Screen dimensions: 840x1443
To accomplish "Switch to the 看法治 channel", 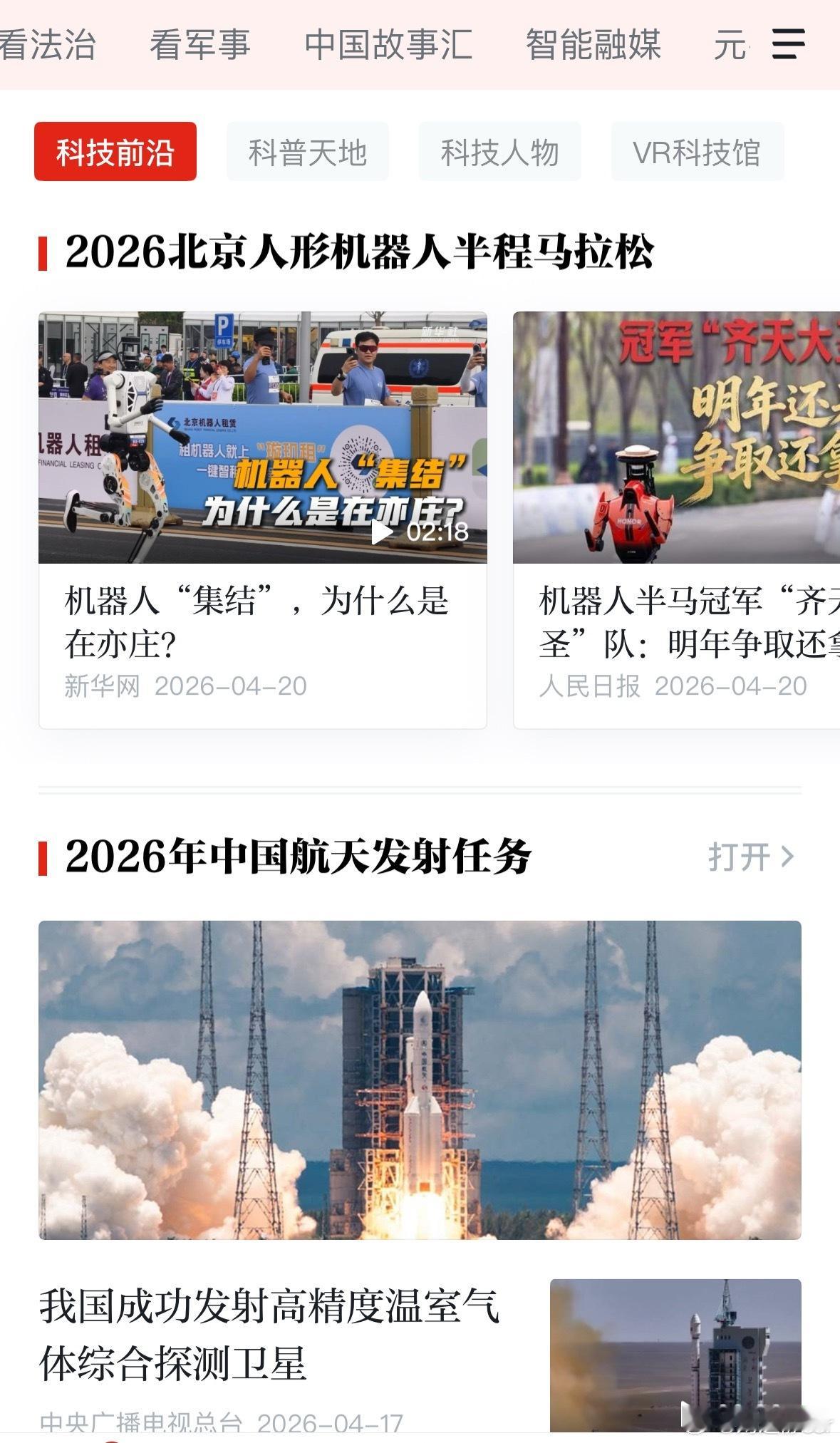I will 47,44.
